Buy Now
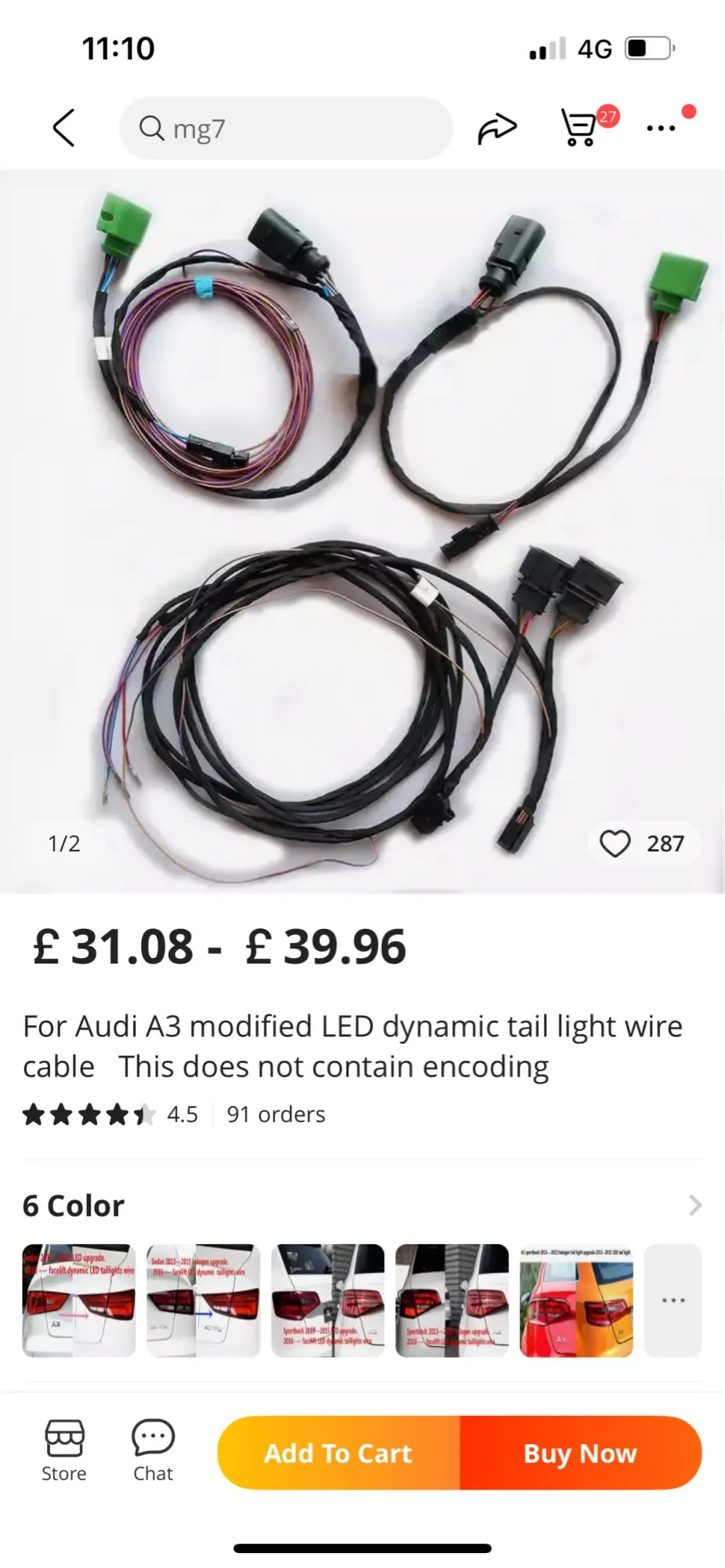 coord(580,1453)
